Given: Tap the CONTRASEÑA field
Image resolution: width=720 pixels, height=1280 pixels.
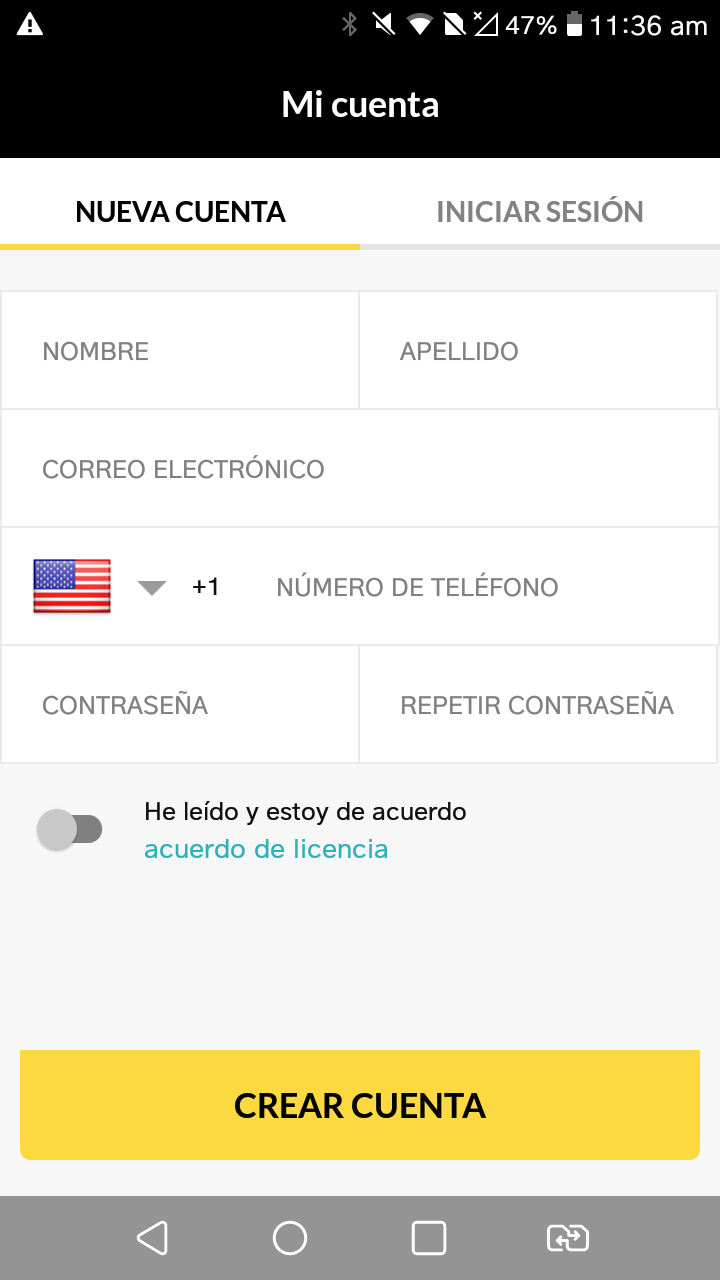Looking at the screenshot, I should coord(180,705).
